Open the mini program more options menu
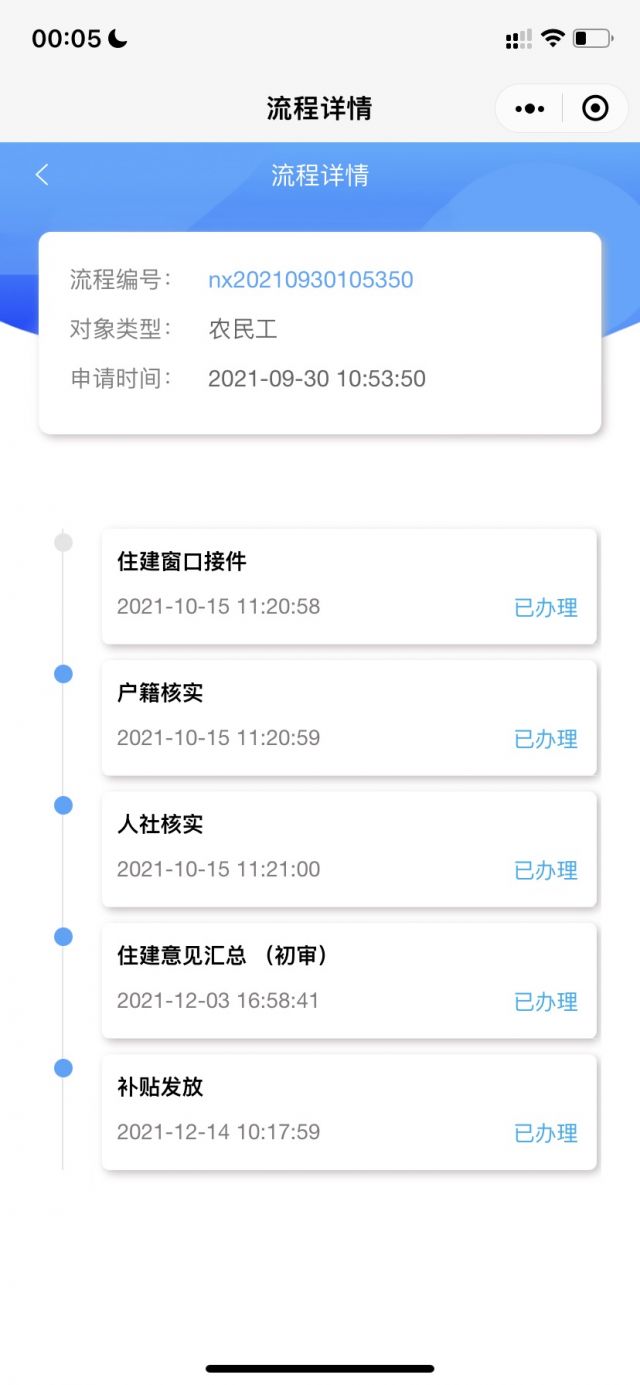Viewport: 640px width, 1385px height. pyautogui.click(x=529, y=108)
